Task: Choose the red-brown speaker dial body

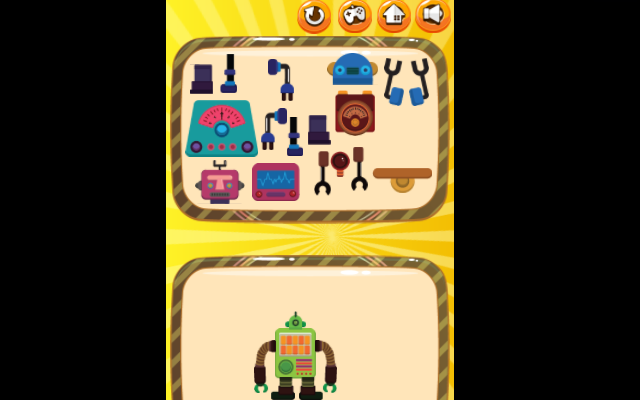Action: pyautogui.click(x=354, y=114)
